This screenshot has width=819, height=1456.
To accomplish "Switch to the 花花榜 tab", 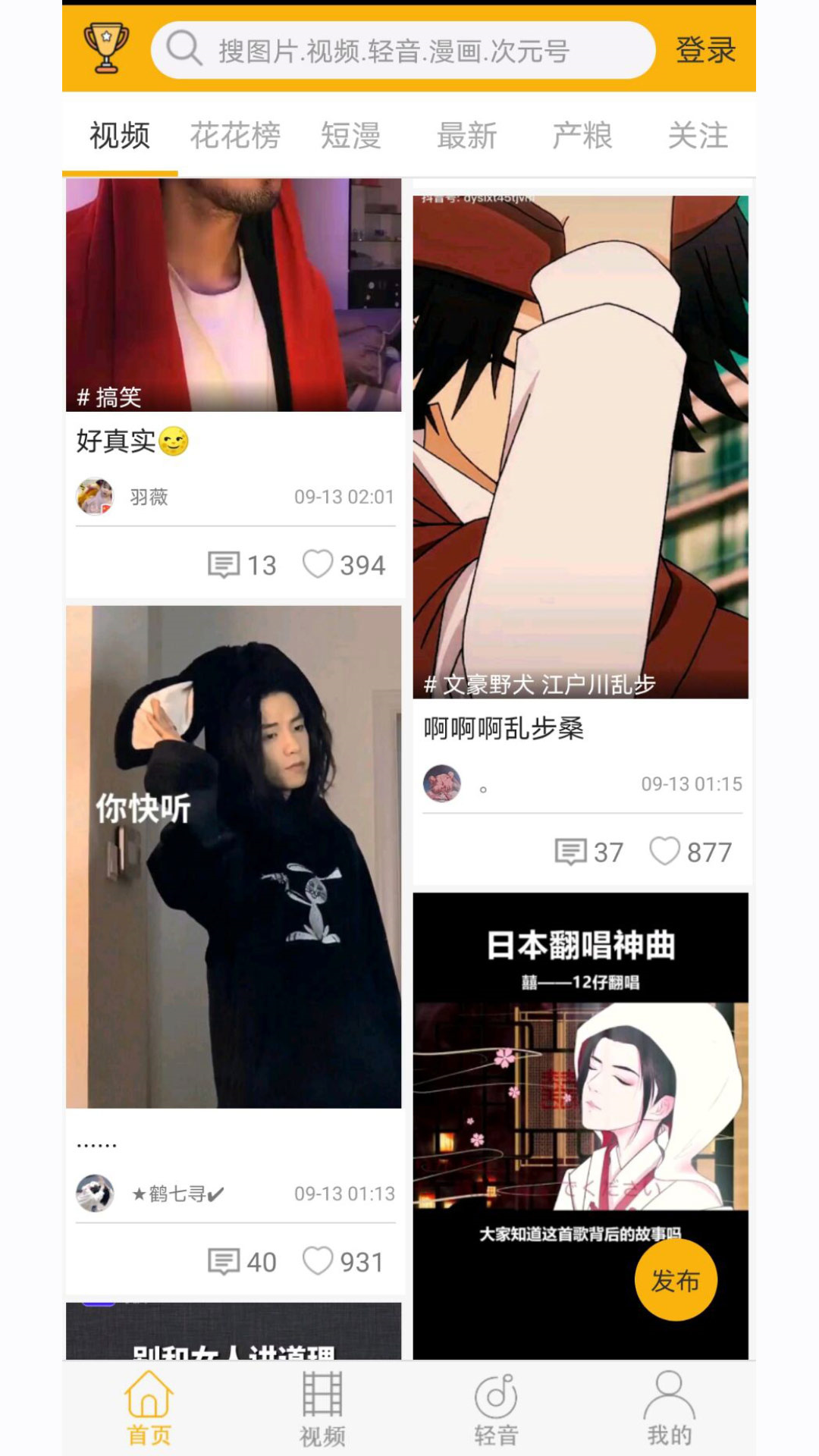I will (235, 136).
